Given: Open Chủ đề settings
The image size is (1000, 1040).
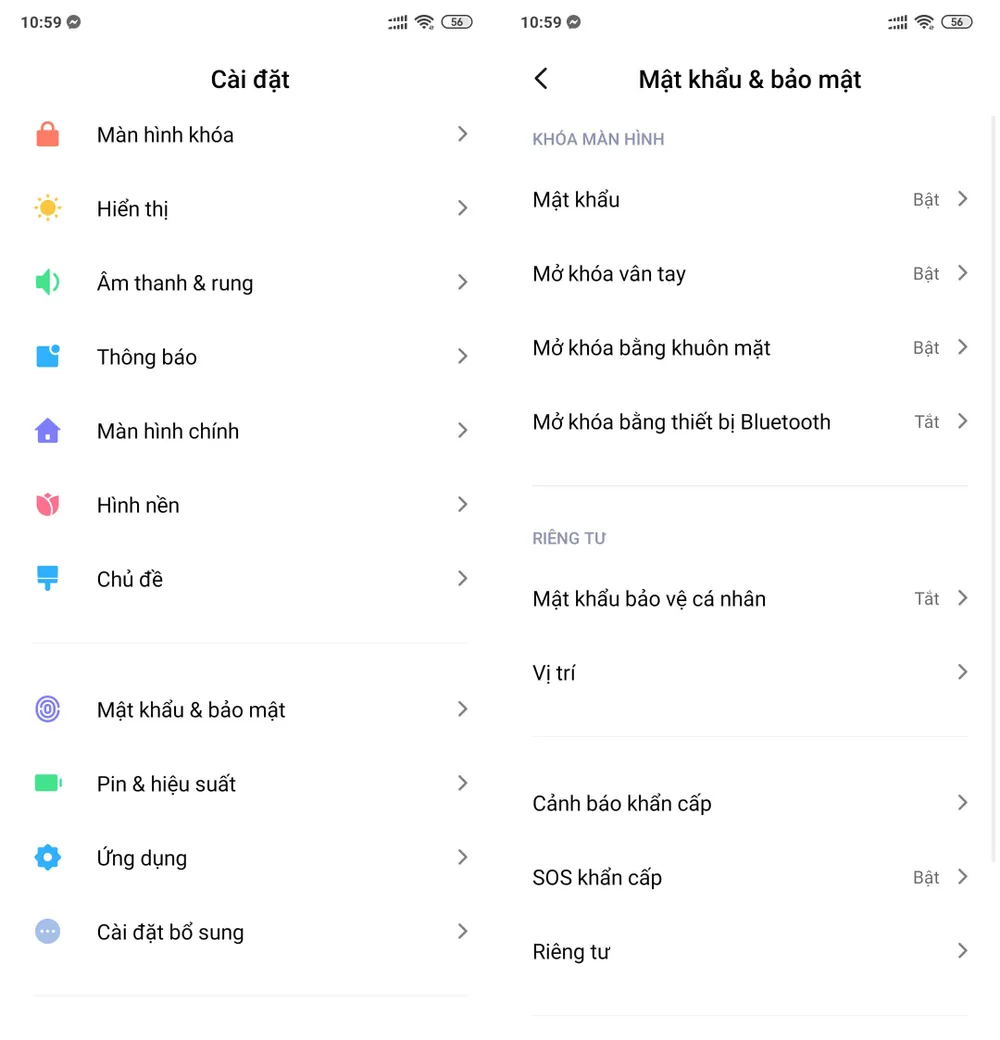Looking at the screenshot, I should click(x=250, y=579).
